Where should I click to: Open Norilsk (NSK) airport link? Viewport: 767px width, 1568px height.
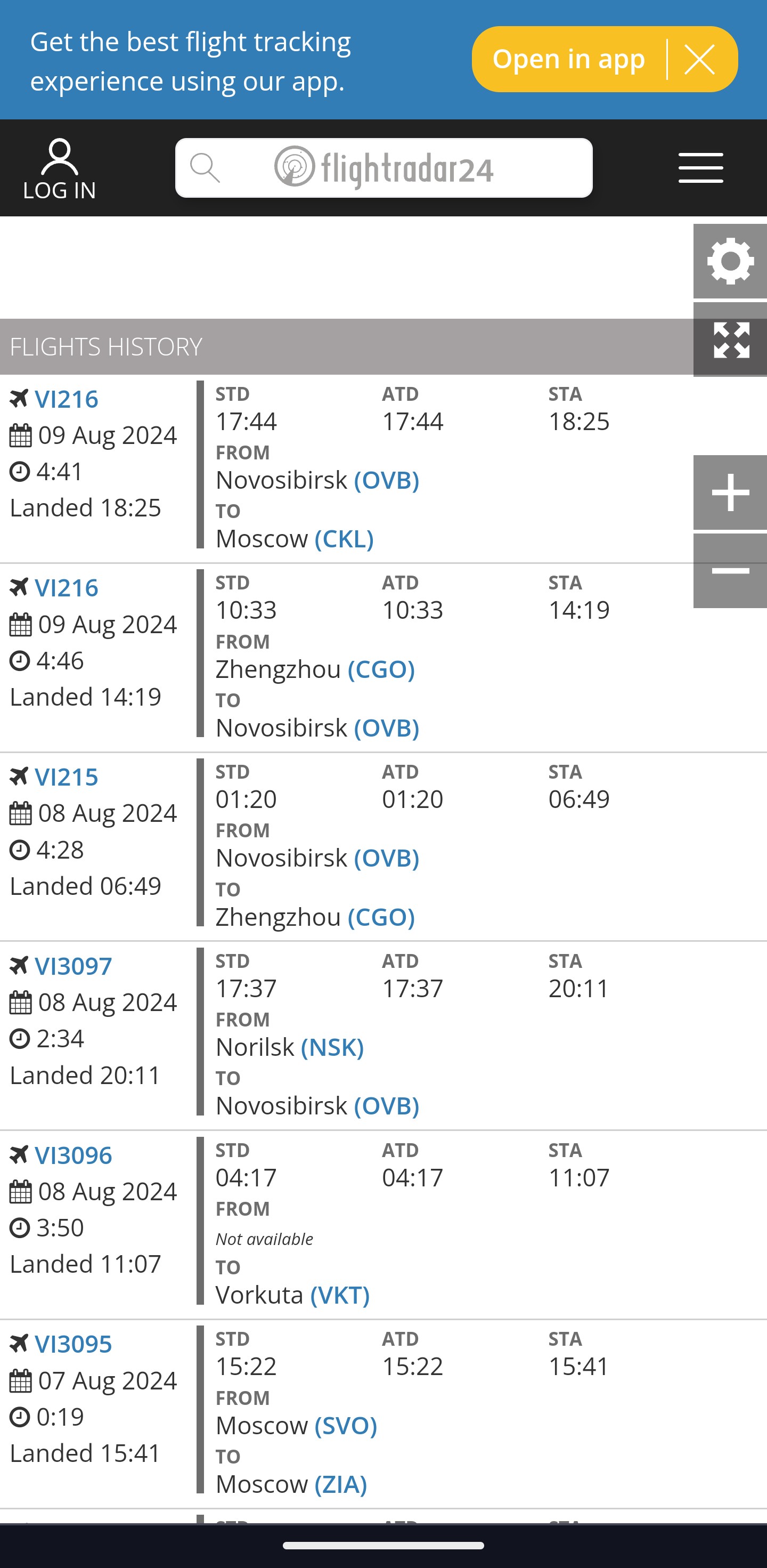point(290,1047)
